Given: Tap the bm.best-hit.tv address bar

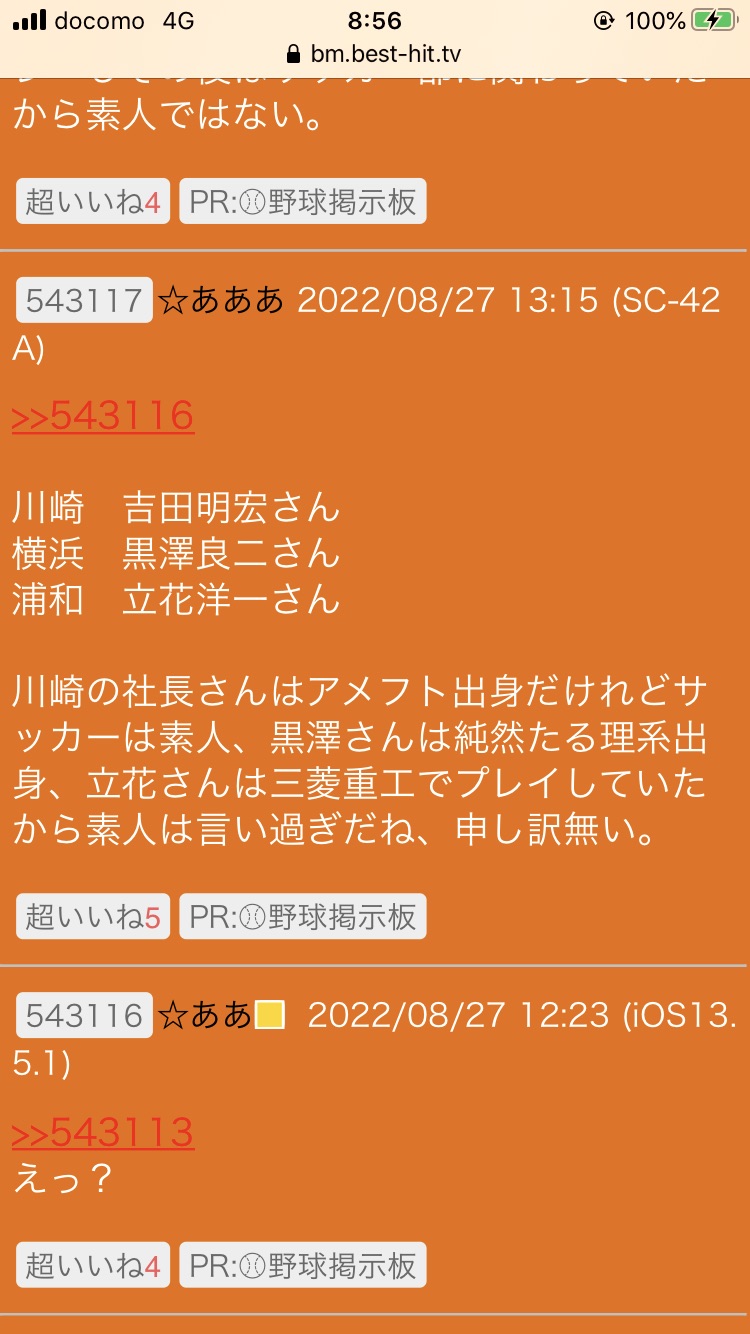Looking at the screenshot, I should coord(375,53).
